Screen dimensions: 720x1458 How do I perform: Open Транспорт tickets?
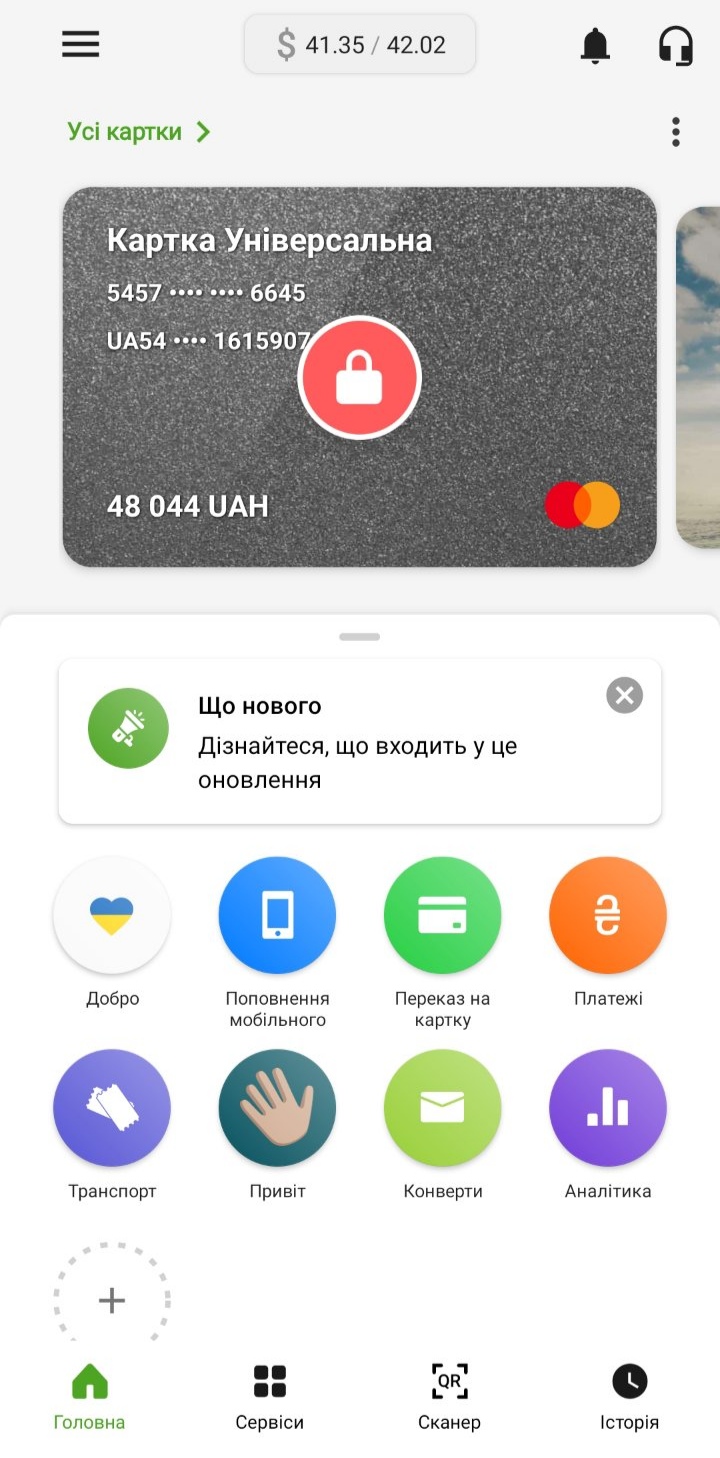click(x=112, y=1108)
